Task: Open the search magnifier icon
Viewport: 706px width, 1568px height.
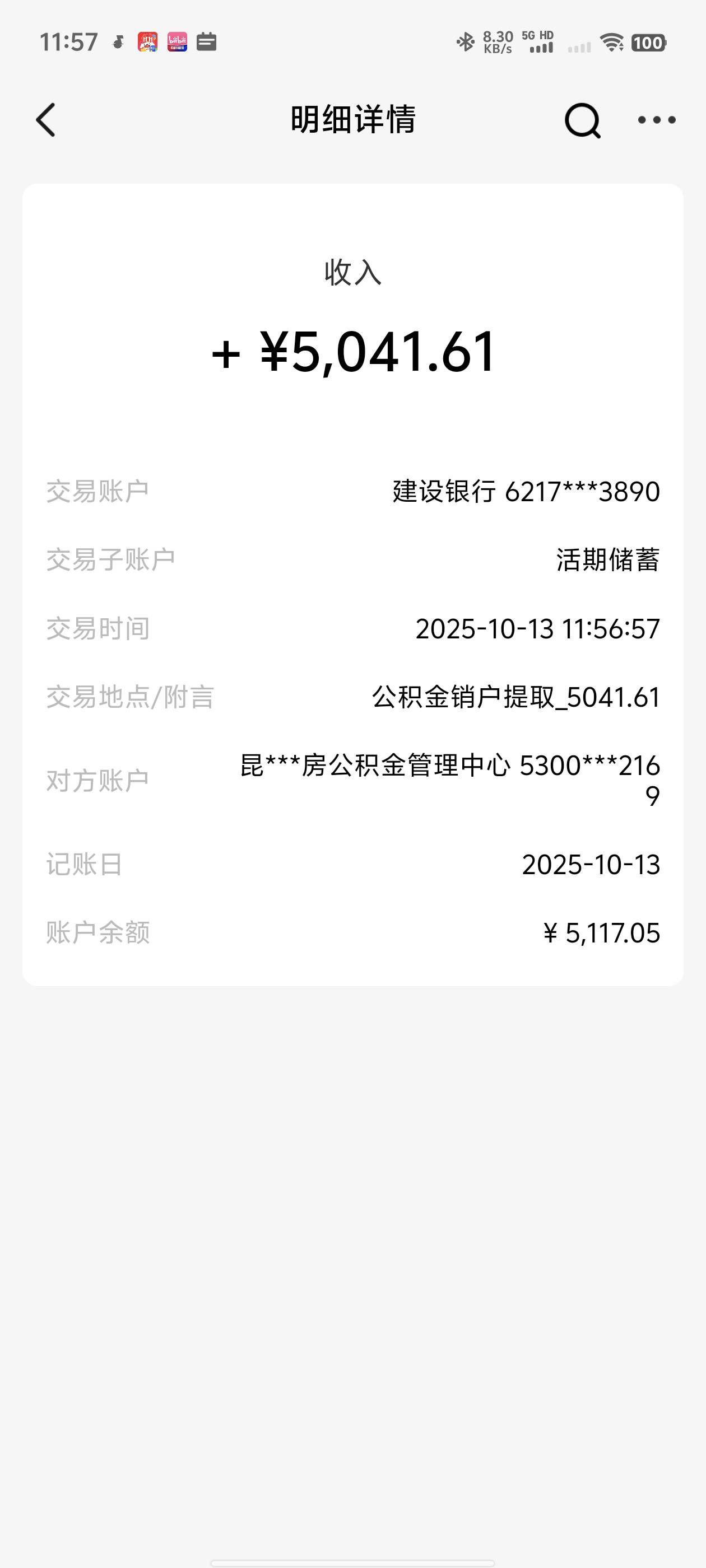Action: 582,120
